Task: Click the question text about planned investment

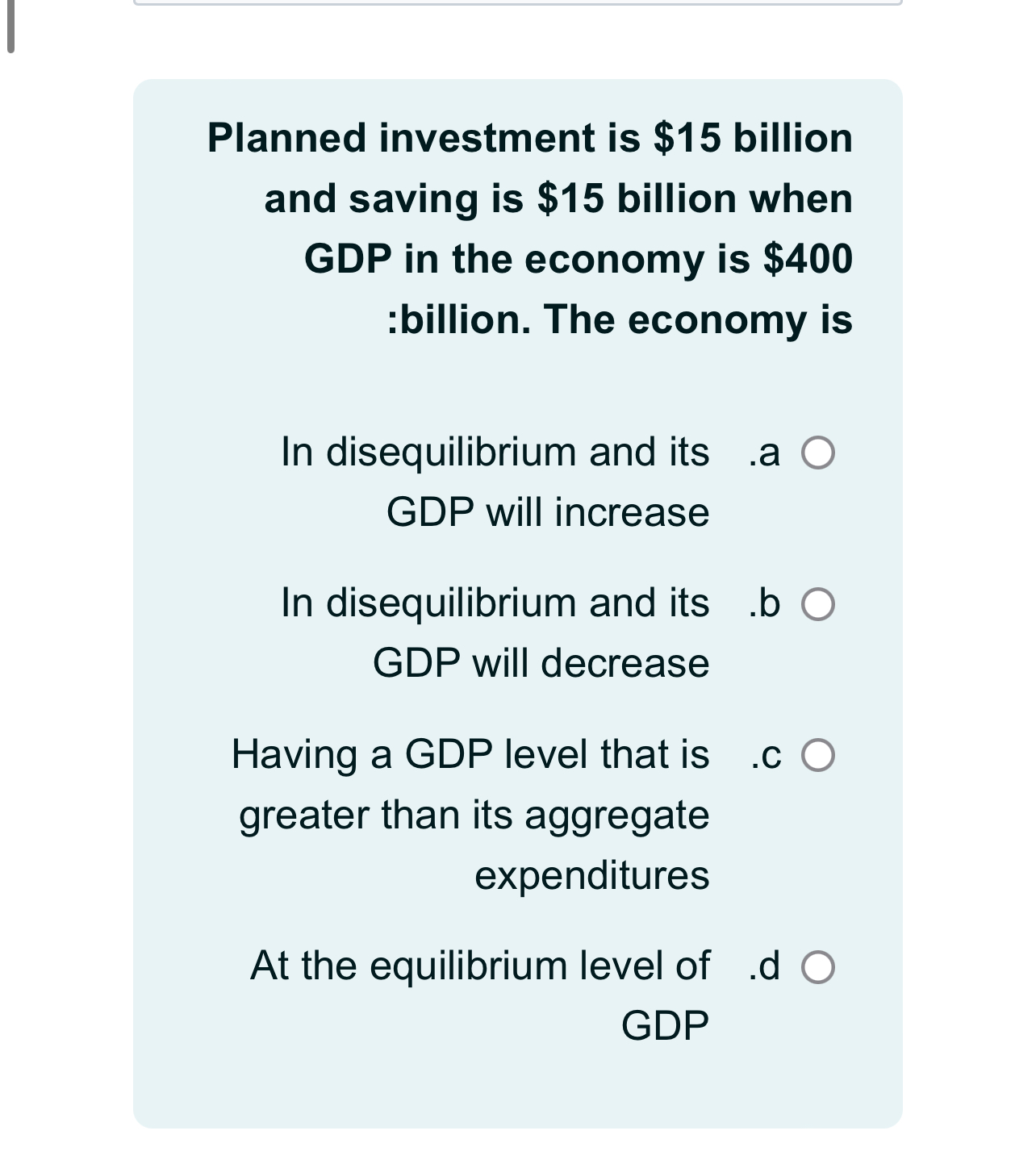Action: [x=528, y=228]
